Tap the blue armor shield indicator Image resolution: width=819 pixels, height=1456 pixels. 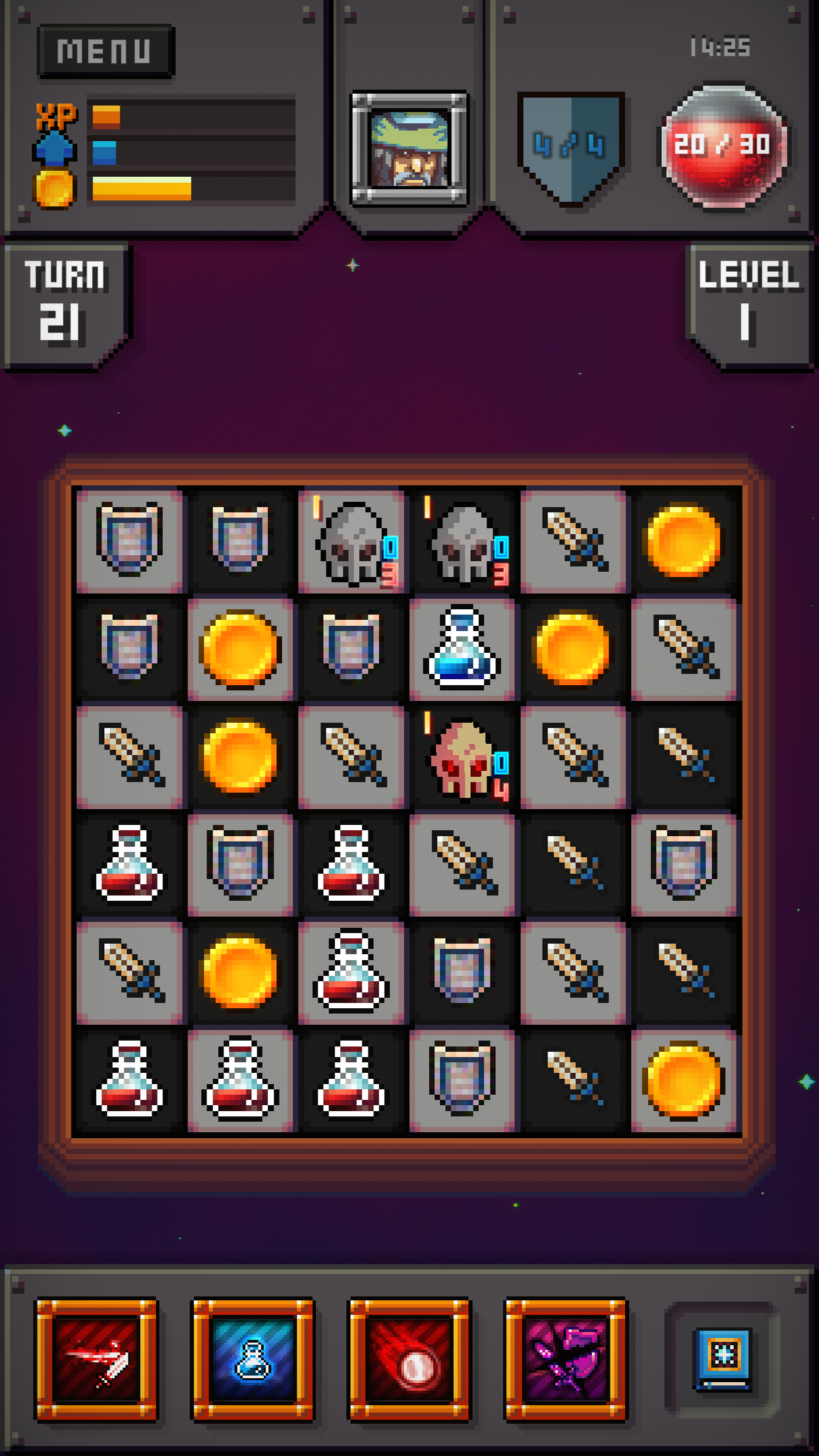tap(571, 146)
